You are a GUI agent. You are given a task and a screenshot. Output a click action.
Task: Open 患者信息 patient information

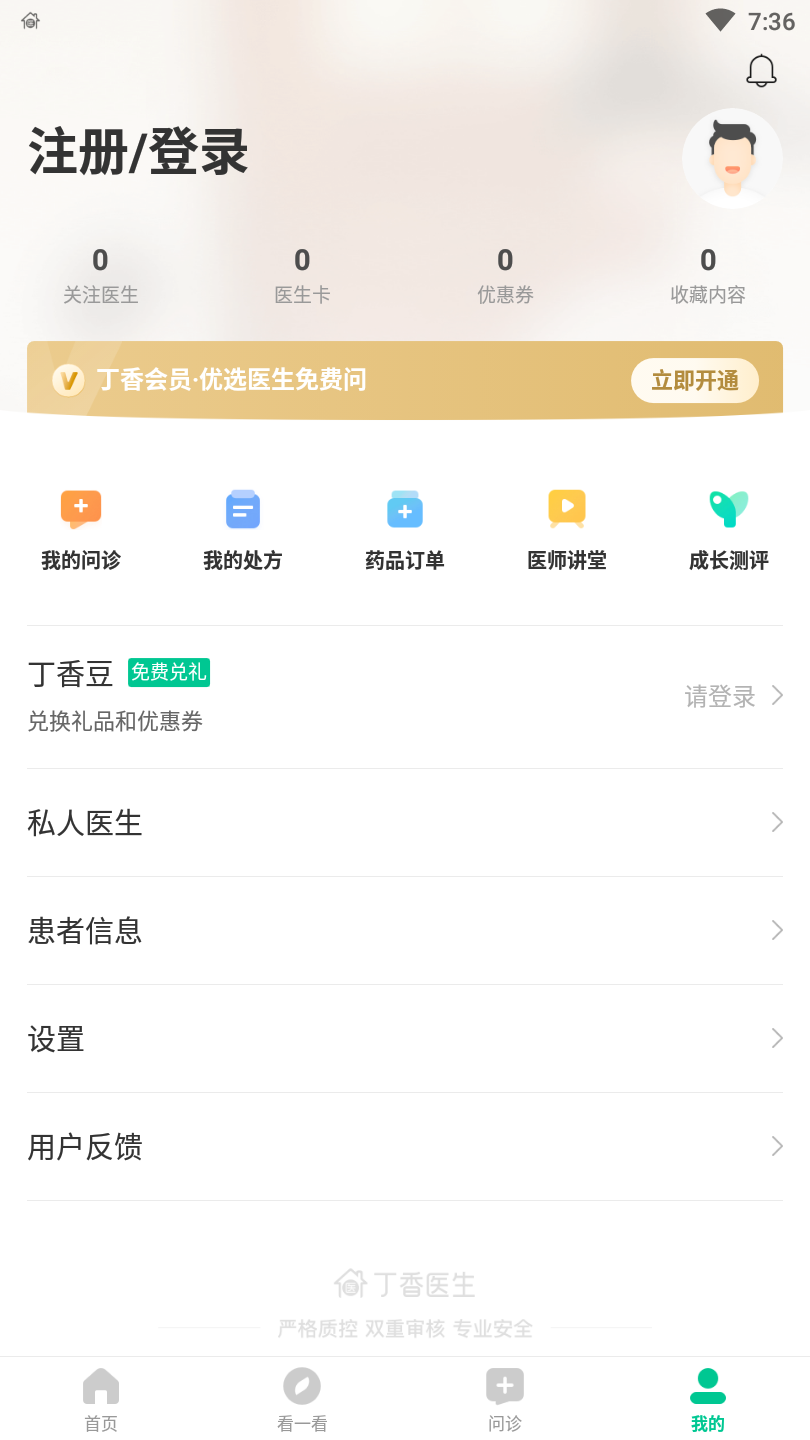point(405,930)
